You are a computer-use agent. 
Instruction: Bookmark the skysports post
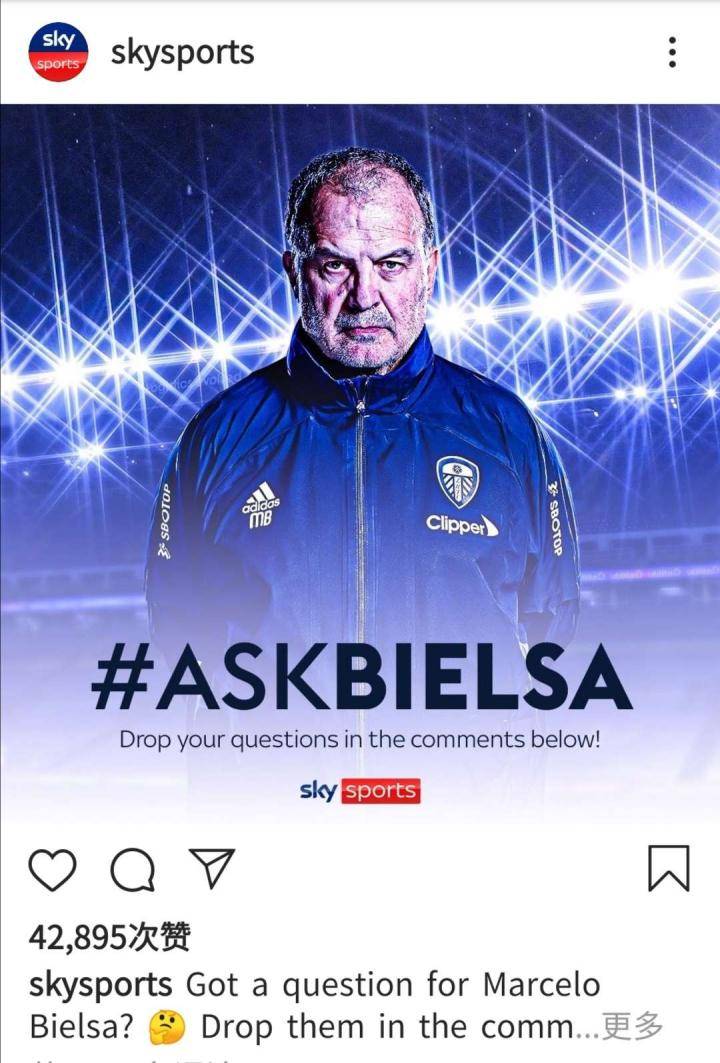pos(668,868)
